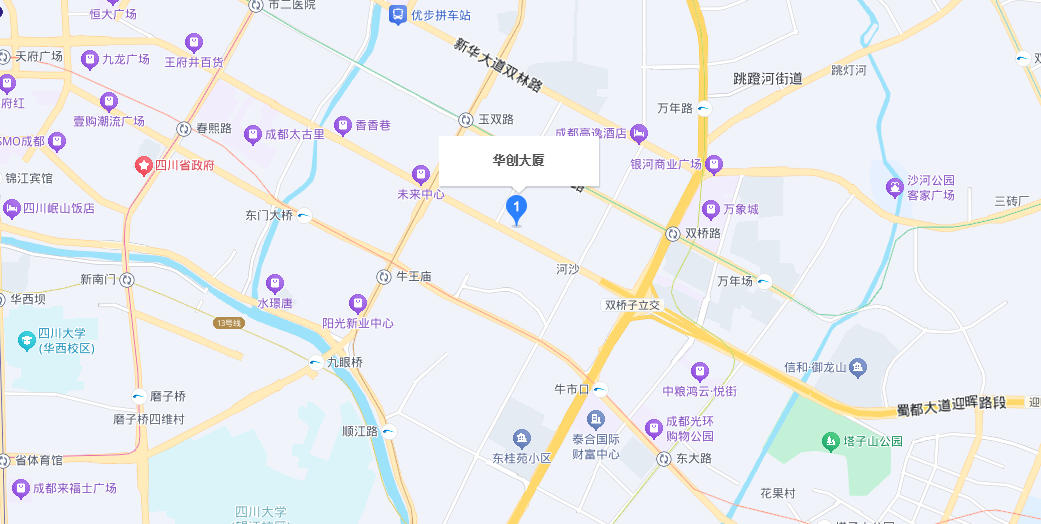Select the 四川省政府 landmark on map
The height and width of the screenshot is (524, 1041).
tap(145, 164)
